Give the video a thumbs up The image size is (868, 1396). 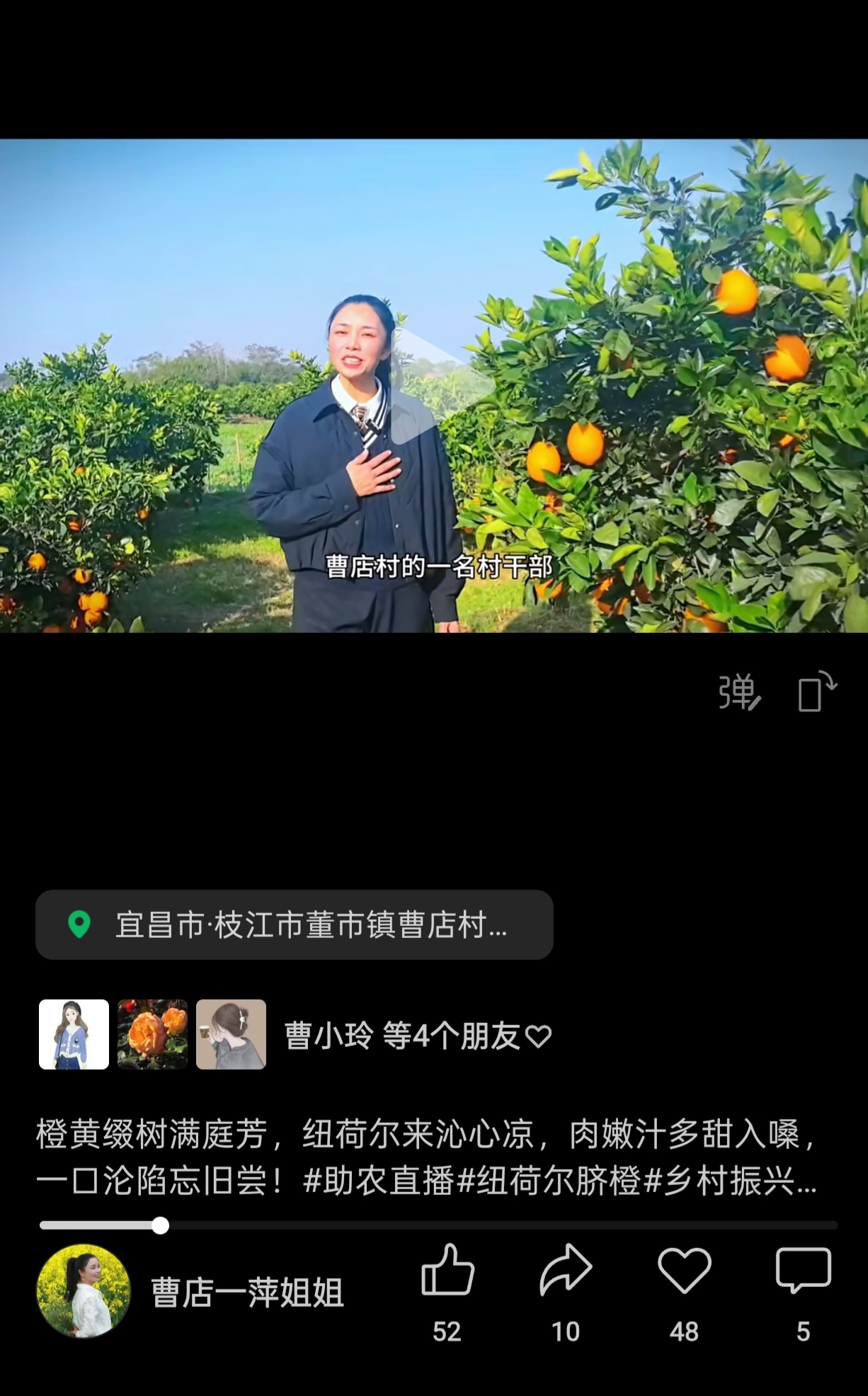tap(447, 1271)
